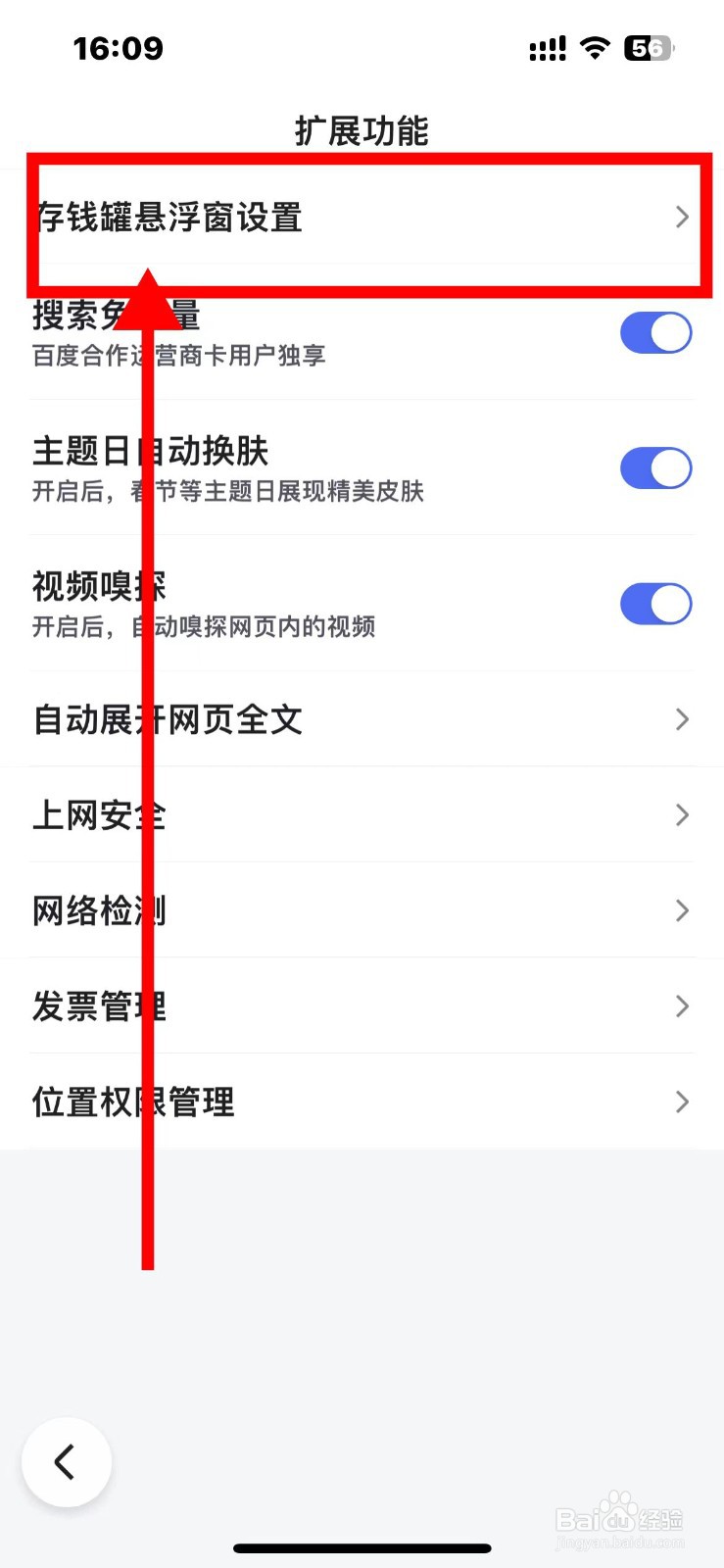Tap the back arrow icon at bottom left

tap(67, 1461)
